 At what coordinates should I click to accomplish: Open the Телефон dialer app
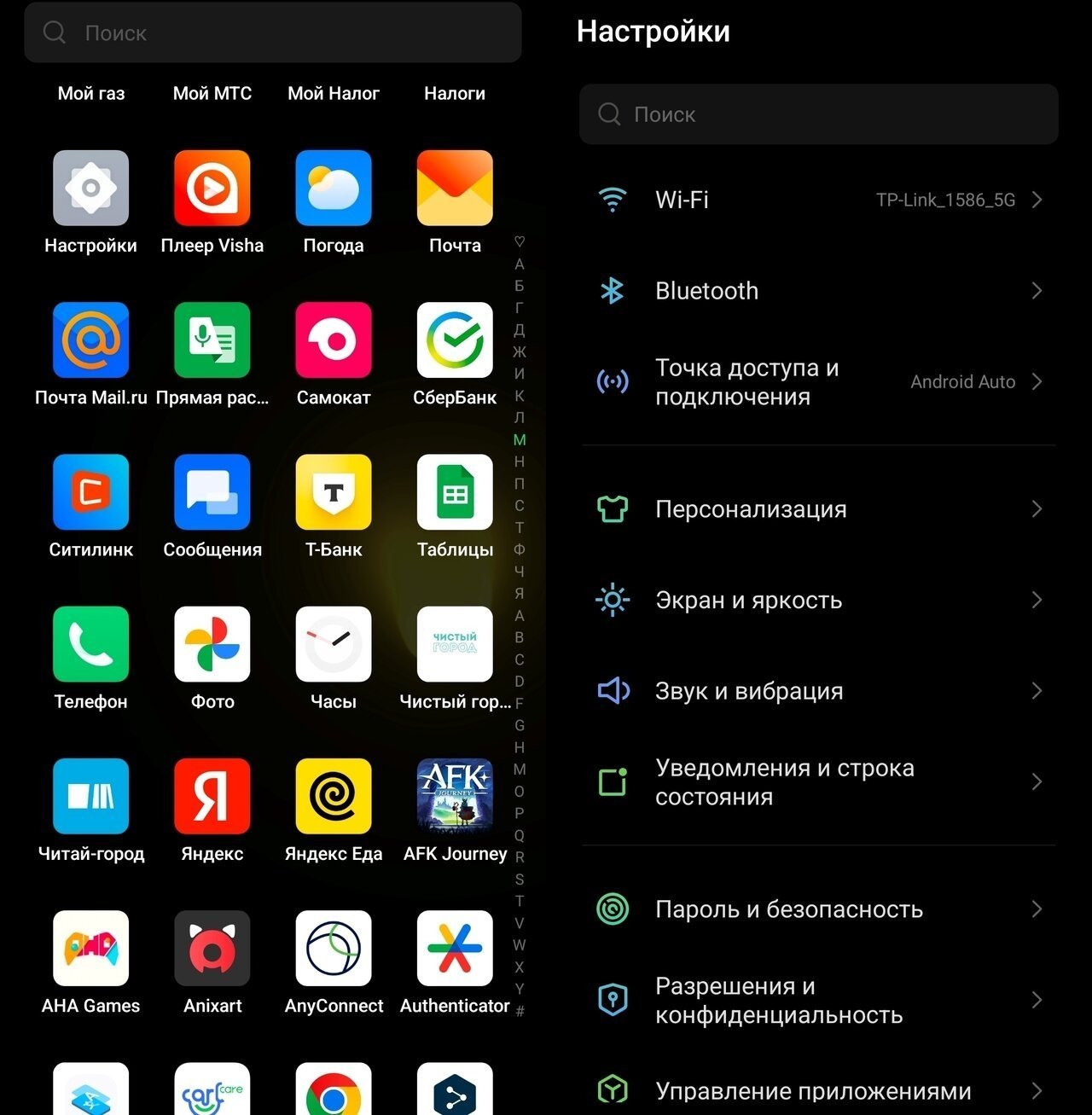pos(90,644)
